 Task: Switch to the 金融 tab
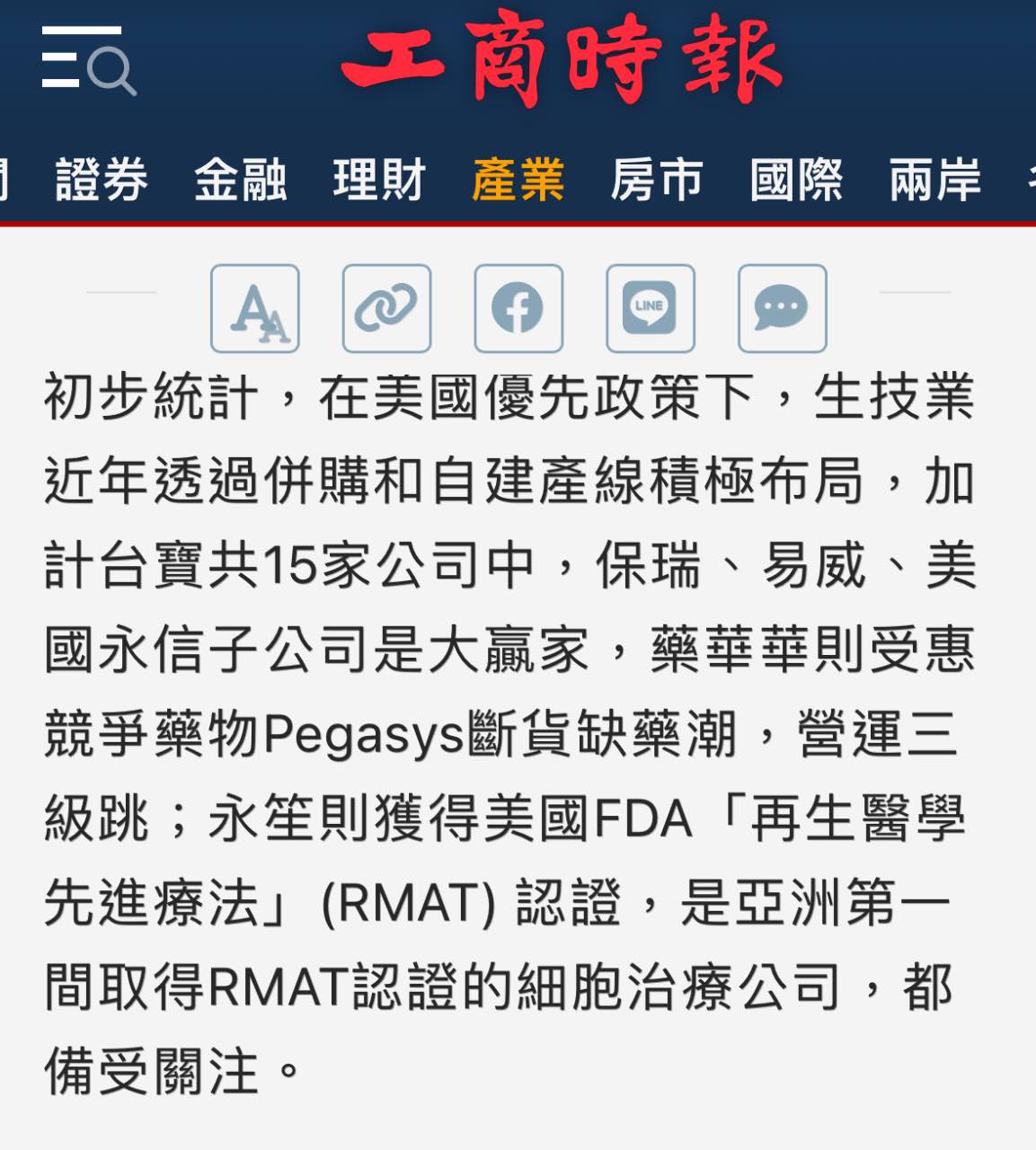240,179
